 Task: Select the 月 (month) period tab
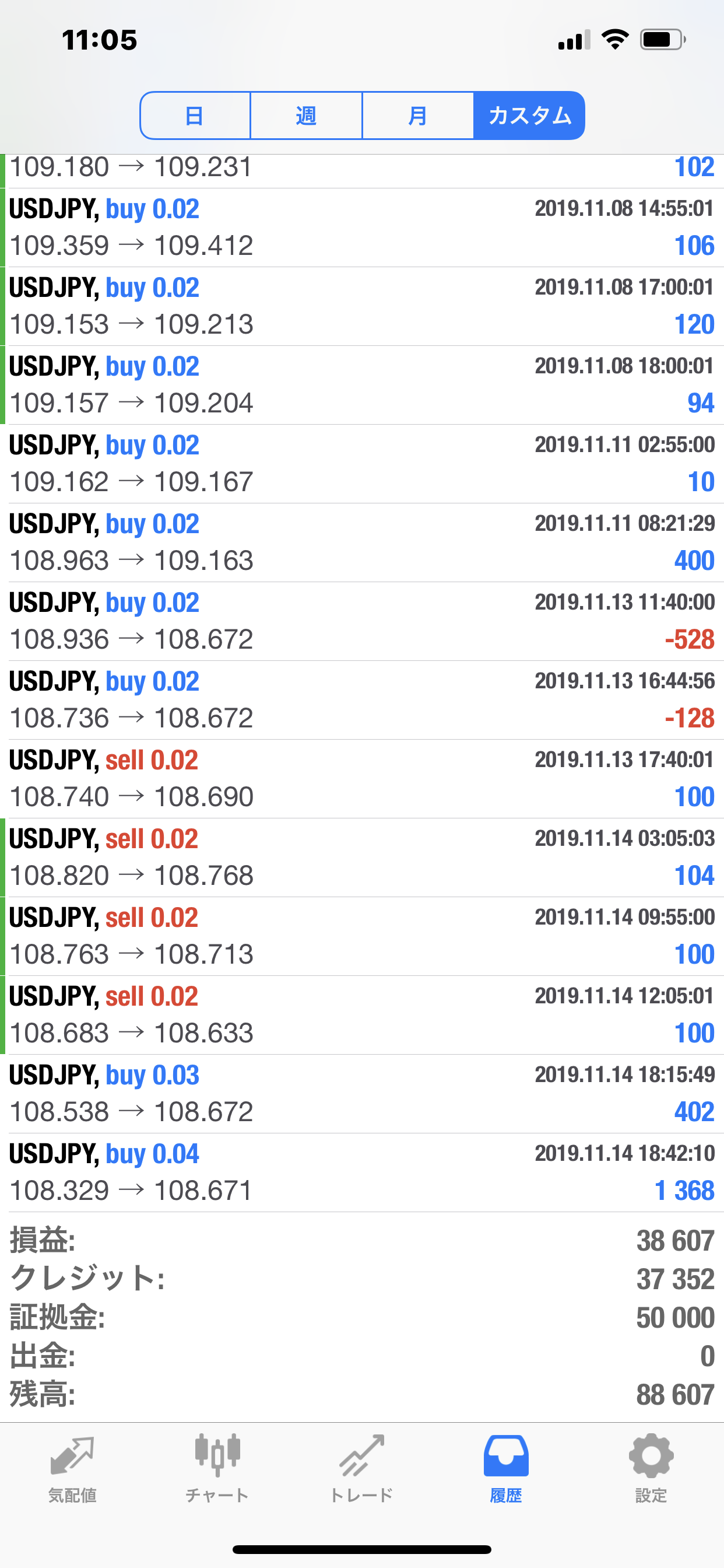click(x=417, y=116)
